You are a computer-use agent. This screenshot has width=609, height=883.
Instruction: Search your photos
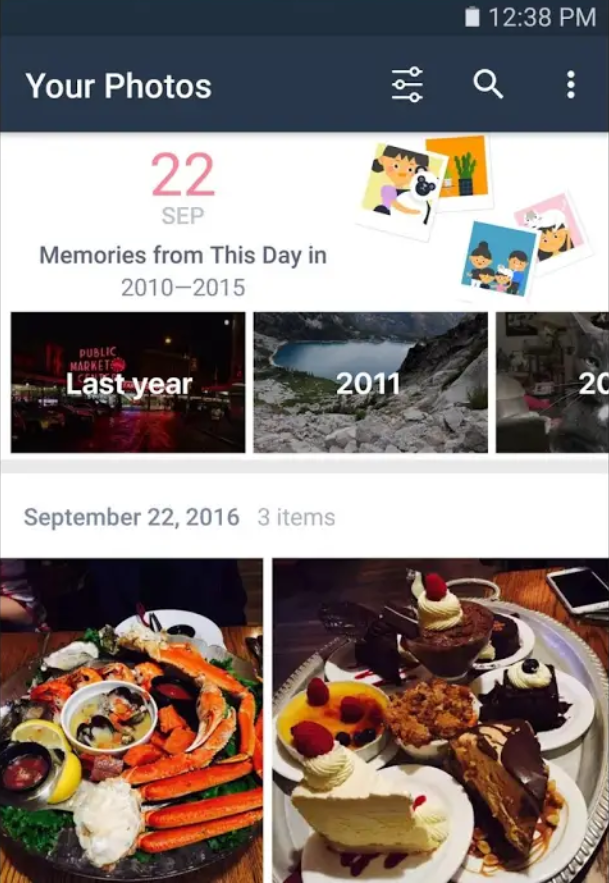tap(488, 85)
